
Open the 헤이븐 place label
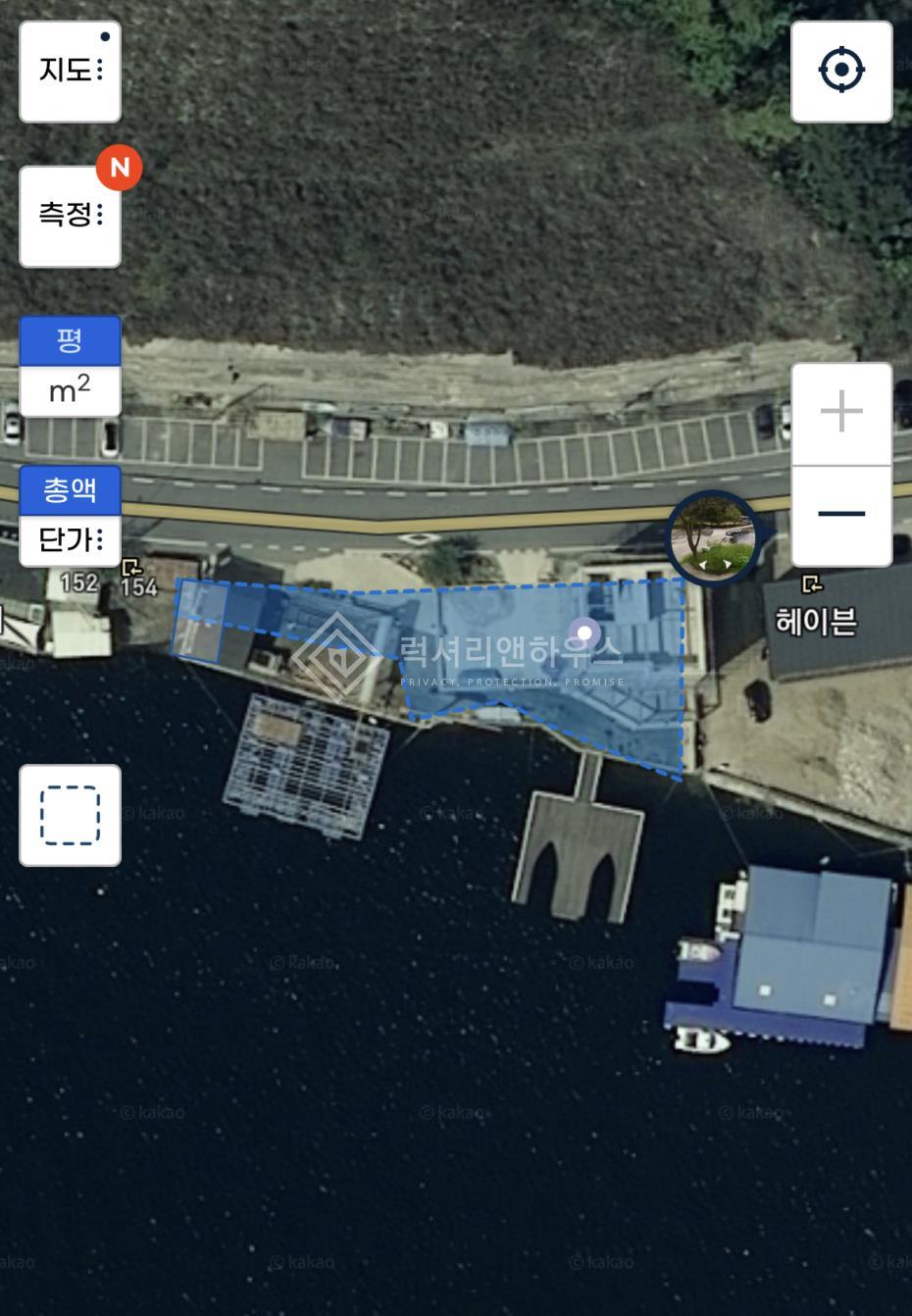click(x=815, y=620)
